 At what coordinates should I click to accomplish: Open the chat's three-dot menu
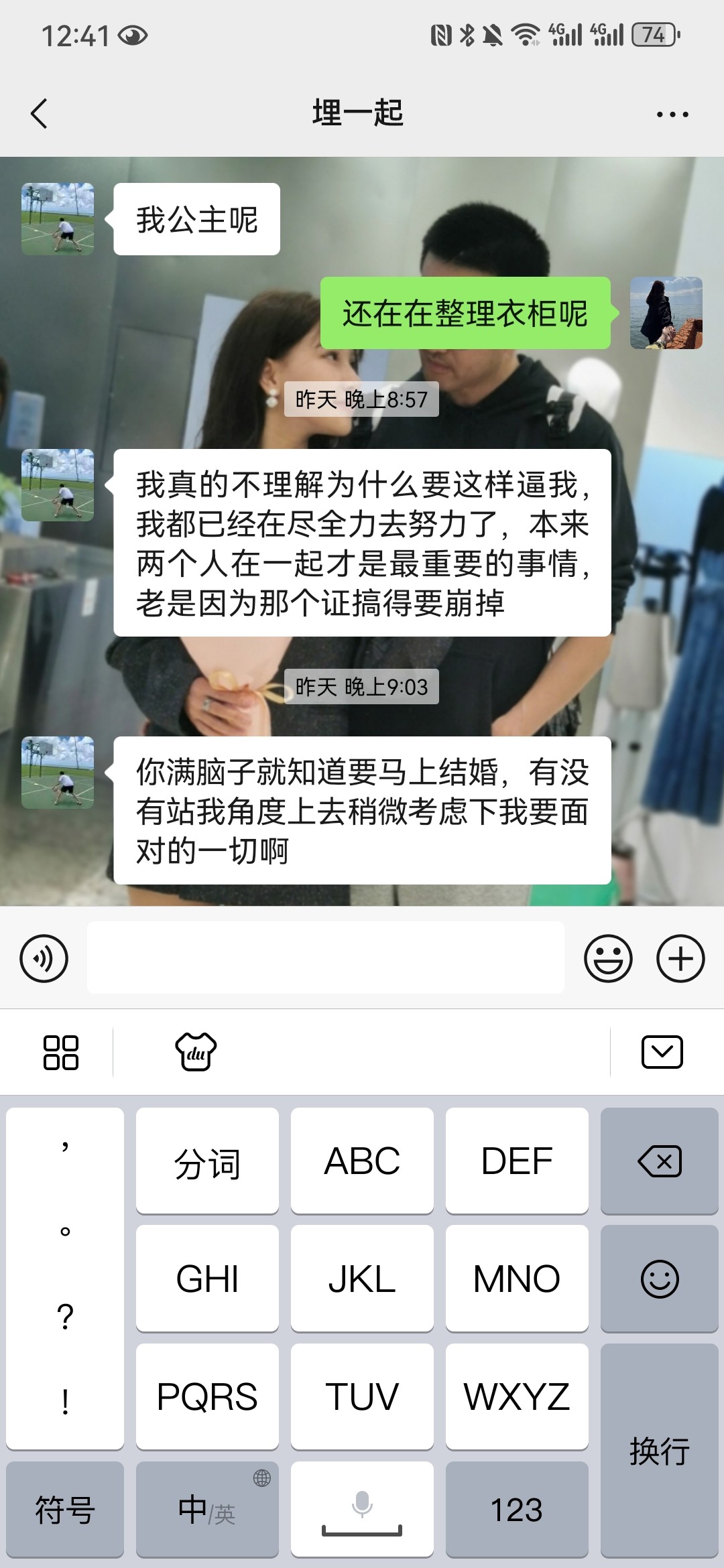tap(672, 115)
